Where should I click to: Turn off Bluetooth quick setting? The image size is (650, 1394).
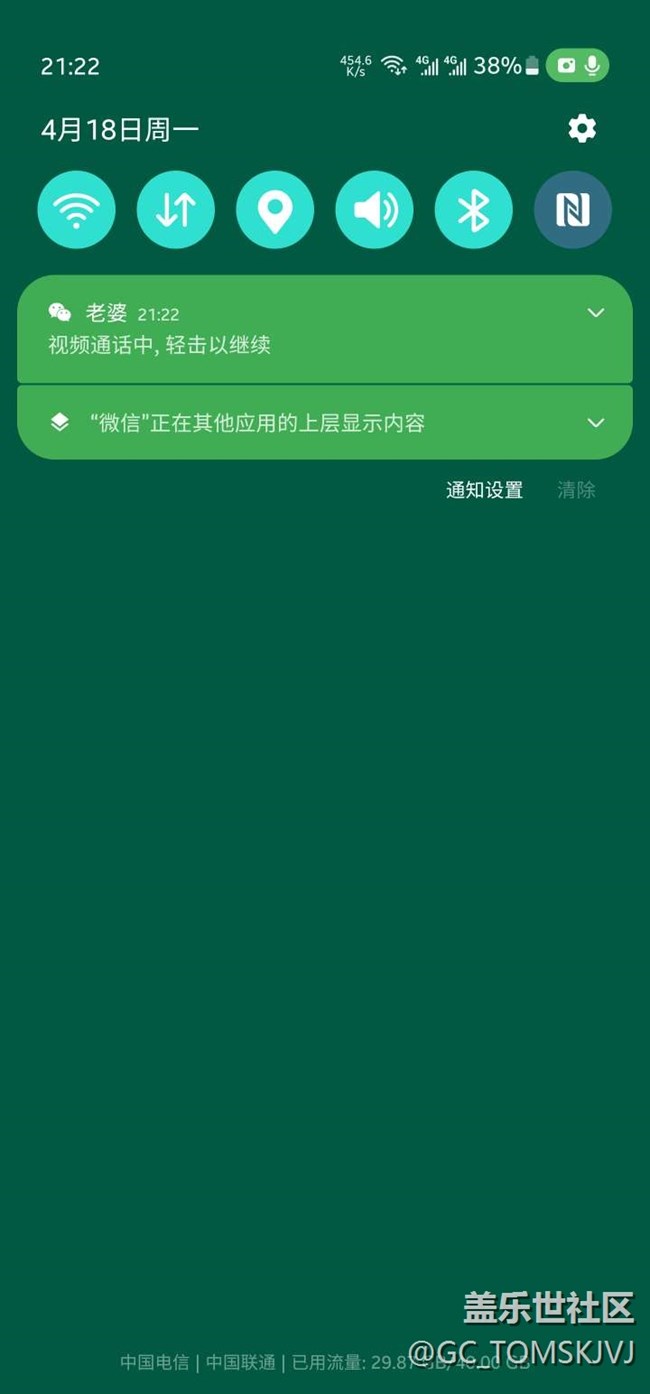474,210
